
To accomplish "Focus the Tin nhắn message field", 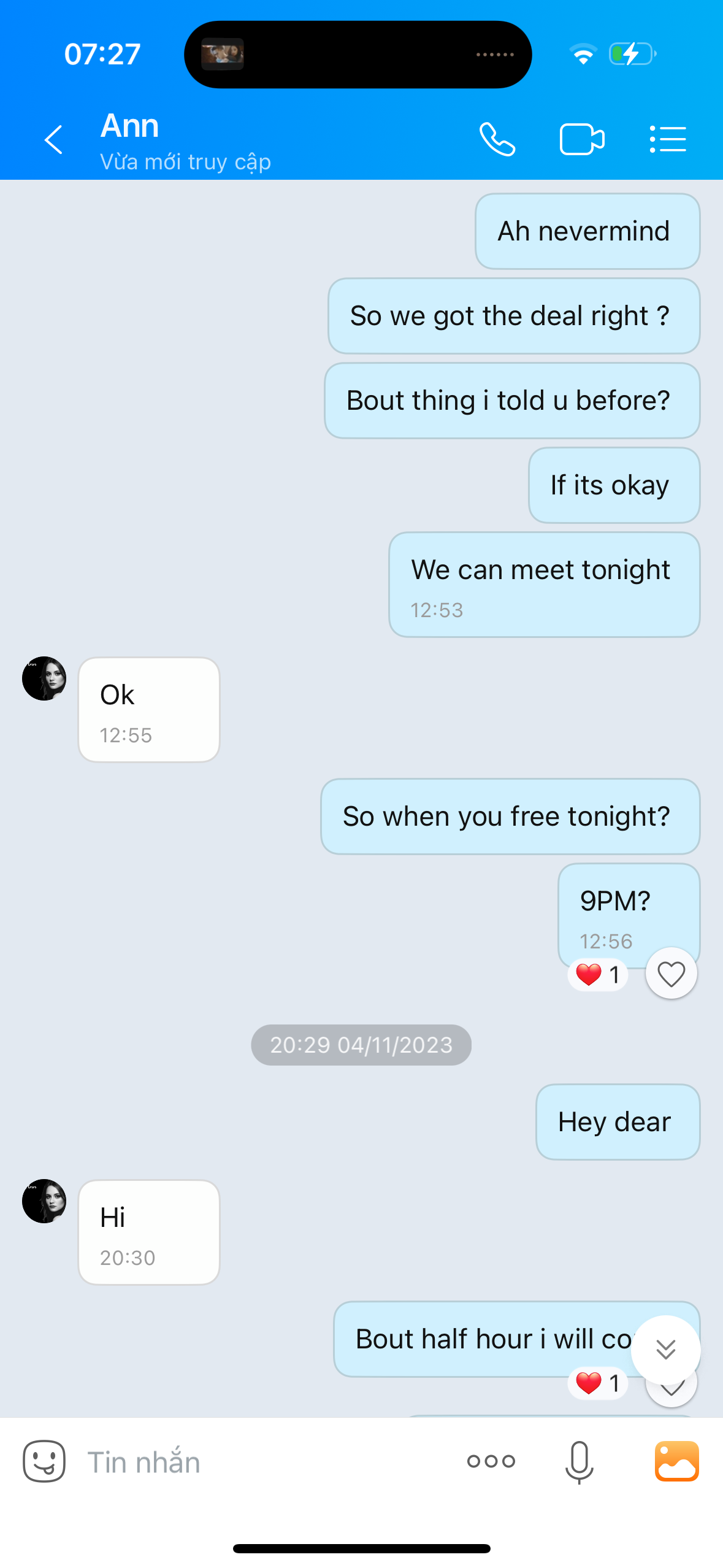I will (258, 1462).
